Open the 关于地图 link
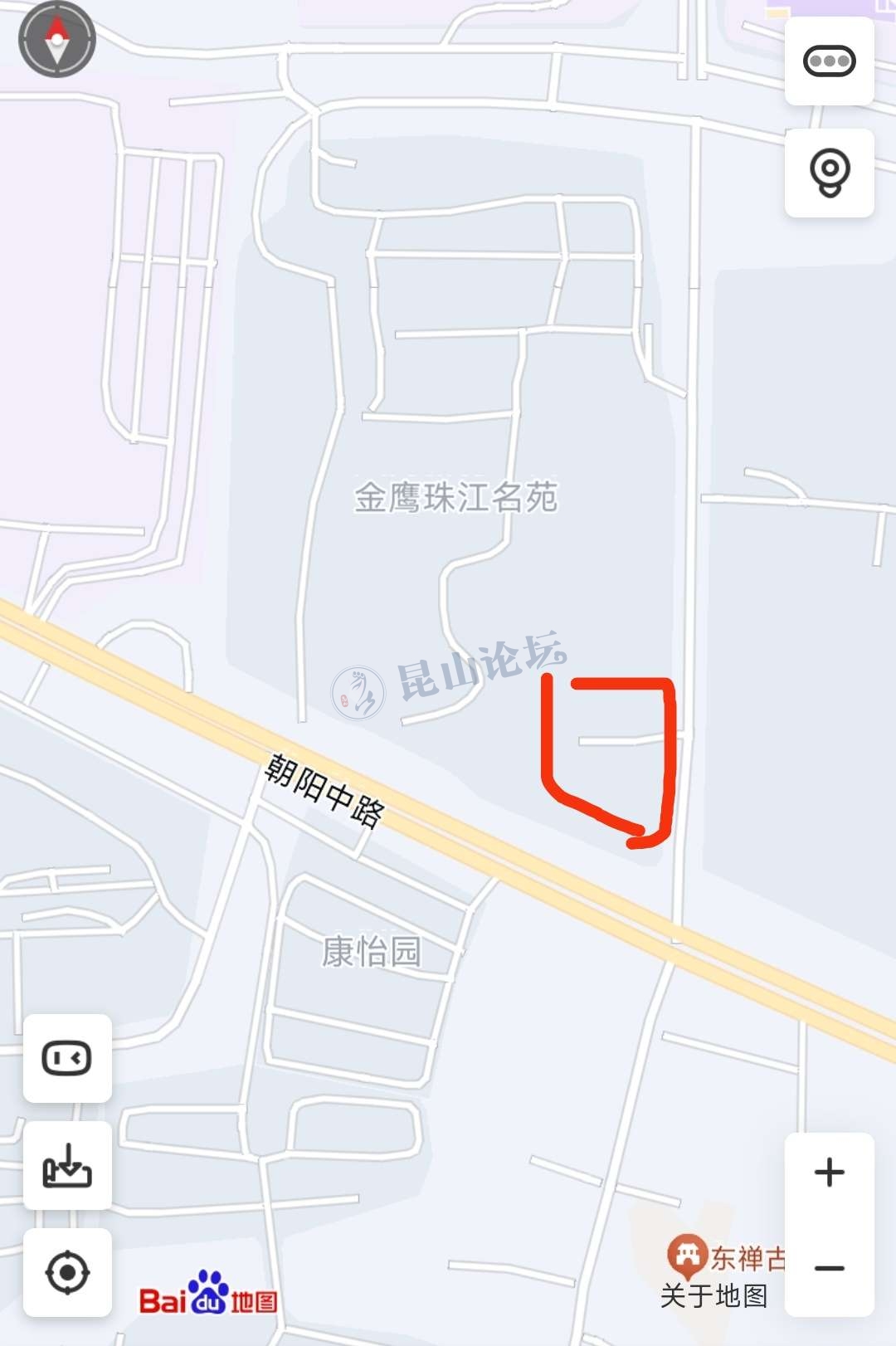This screenshot has height=1346, width=896. tap(713, 1295)
